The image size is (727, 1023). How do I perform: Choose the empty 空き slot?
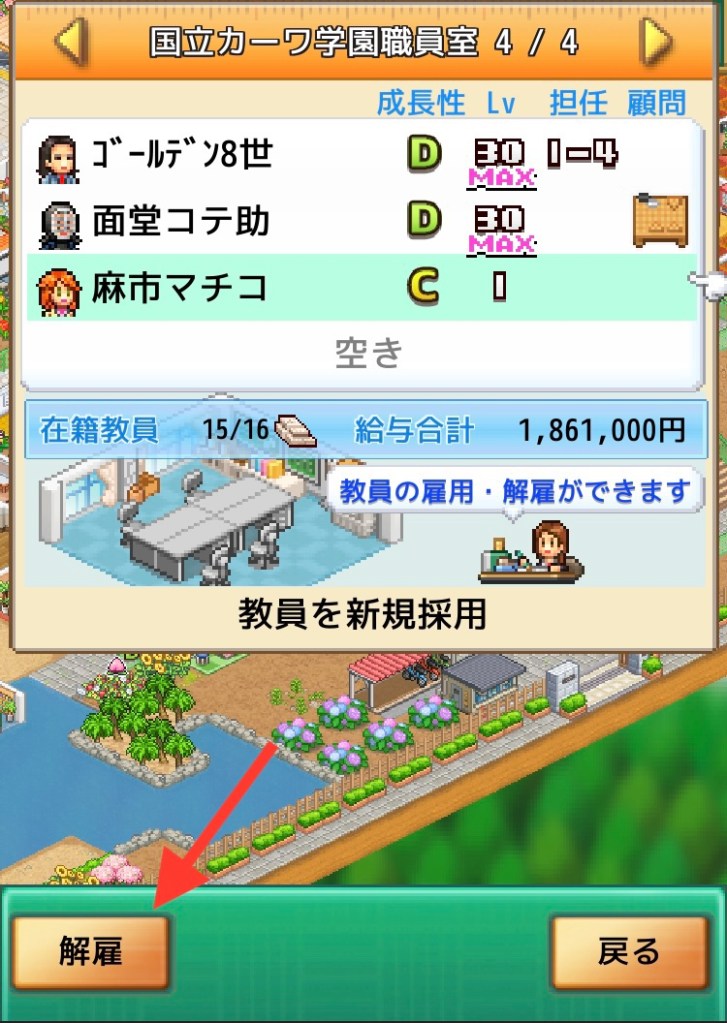coord(366,351)
